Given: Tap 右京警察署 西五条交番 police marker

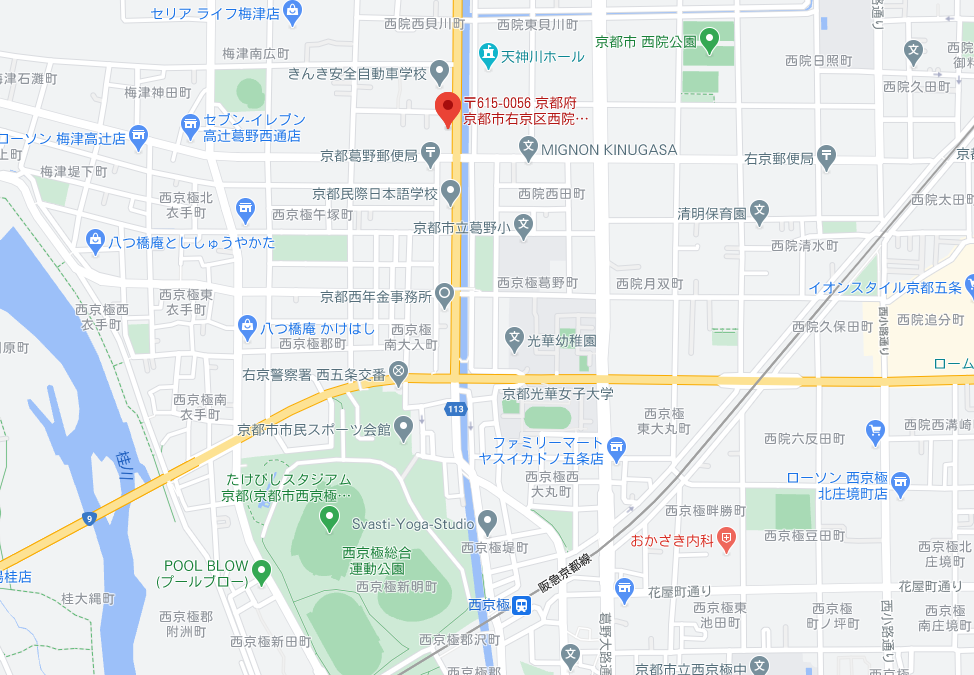Looking at the screenshot, I should tap(398, 375).
